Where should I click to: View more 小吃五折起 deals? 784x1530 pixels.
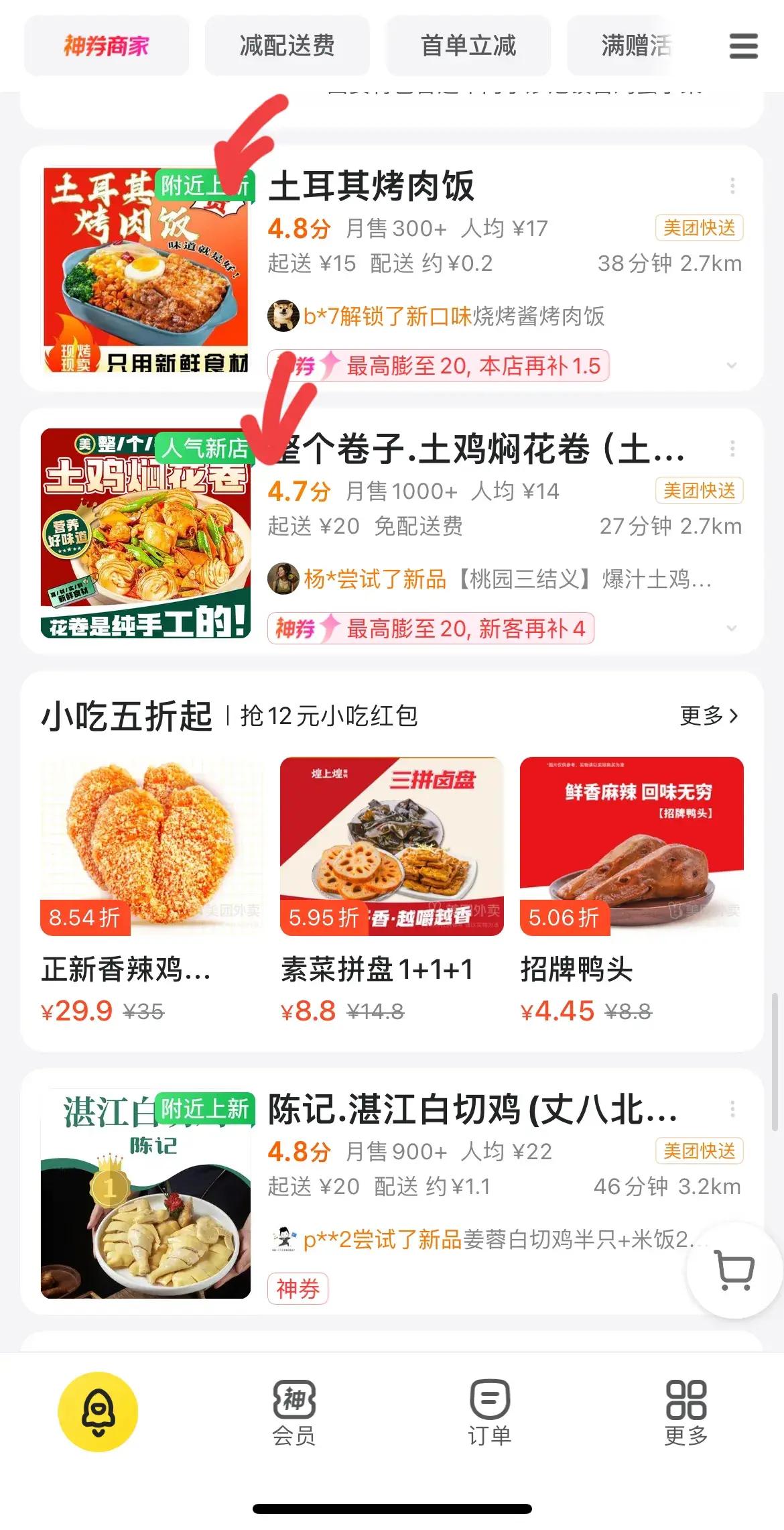tap(708, 716)
